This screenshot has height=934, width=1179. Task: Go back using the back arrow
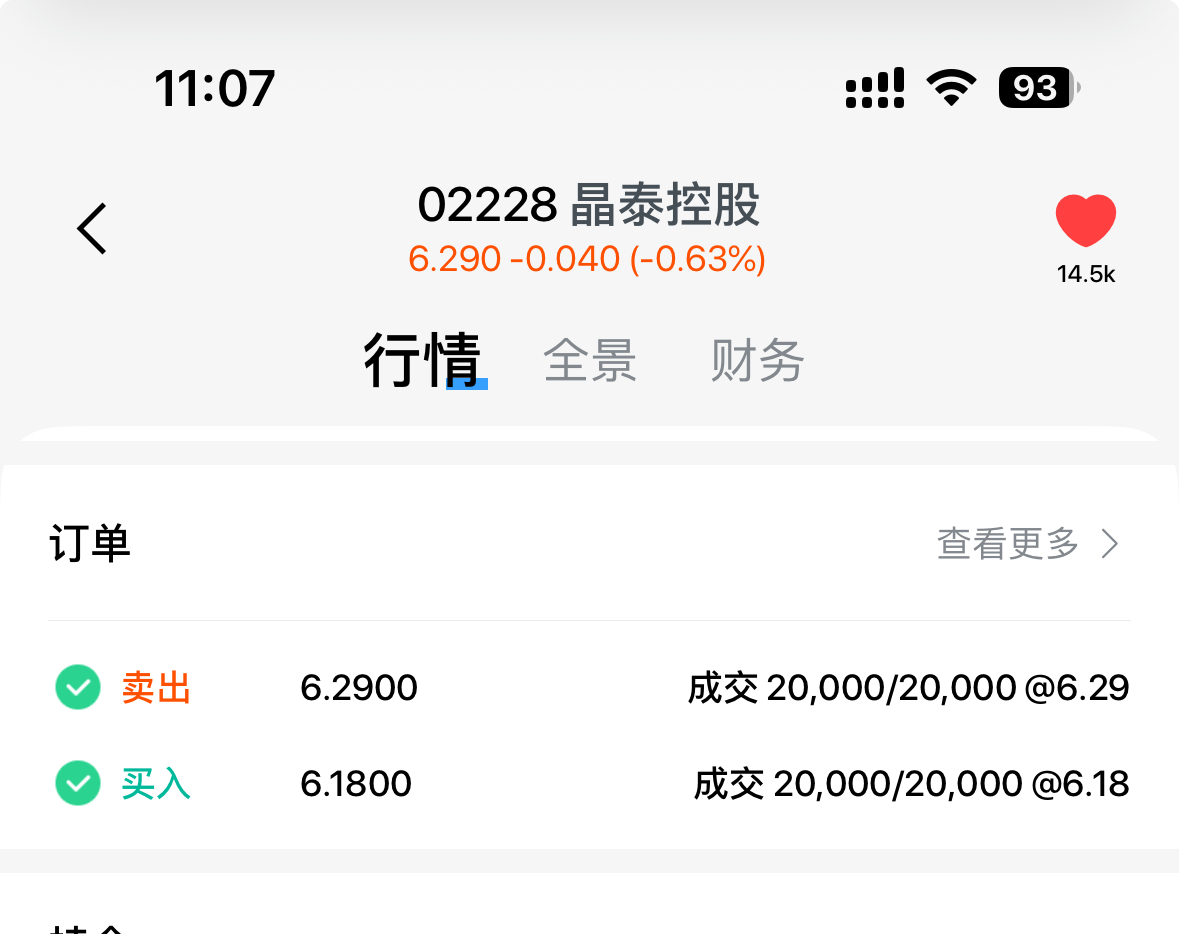point(92,228)
